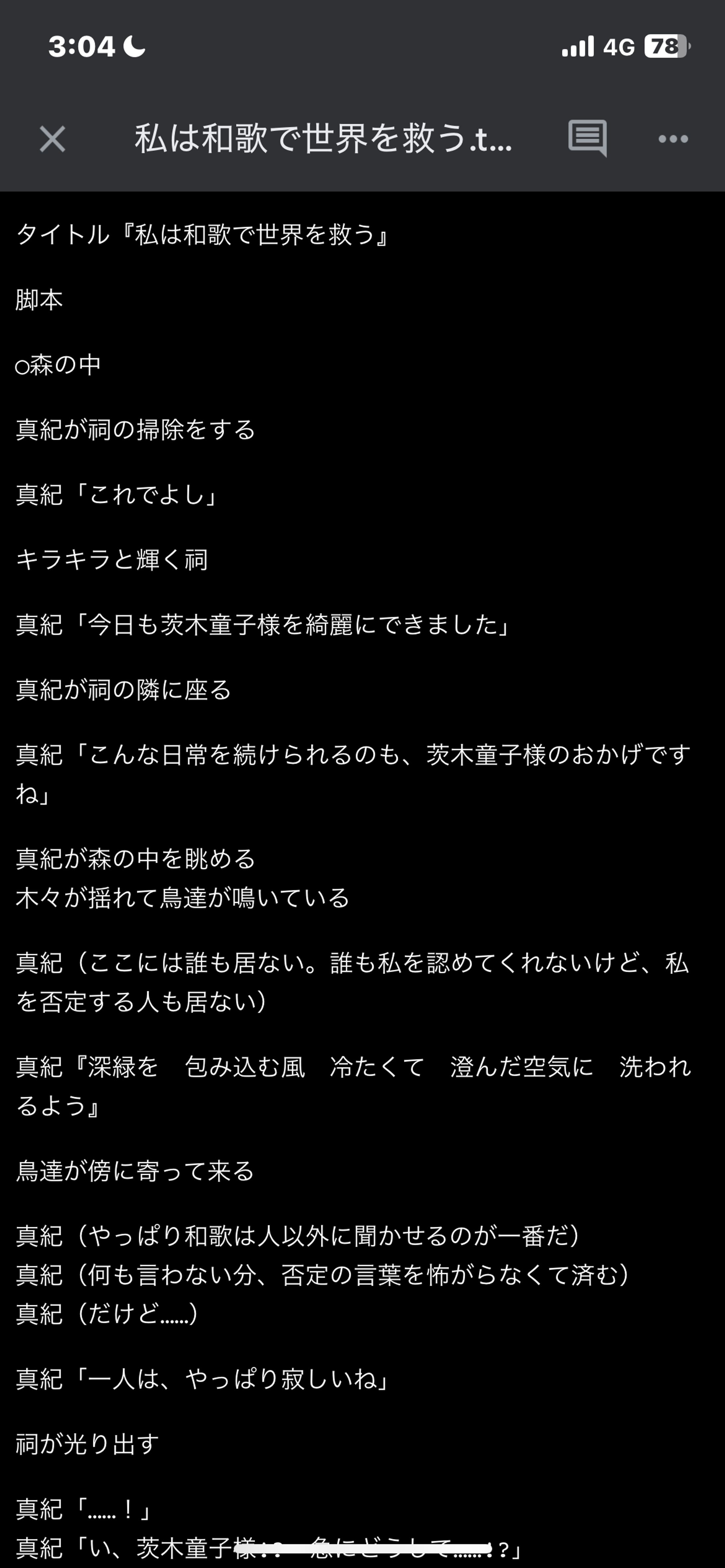Open the comments icon
The height and width of the screenshot is (1568, 725).
click(587, 138)
